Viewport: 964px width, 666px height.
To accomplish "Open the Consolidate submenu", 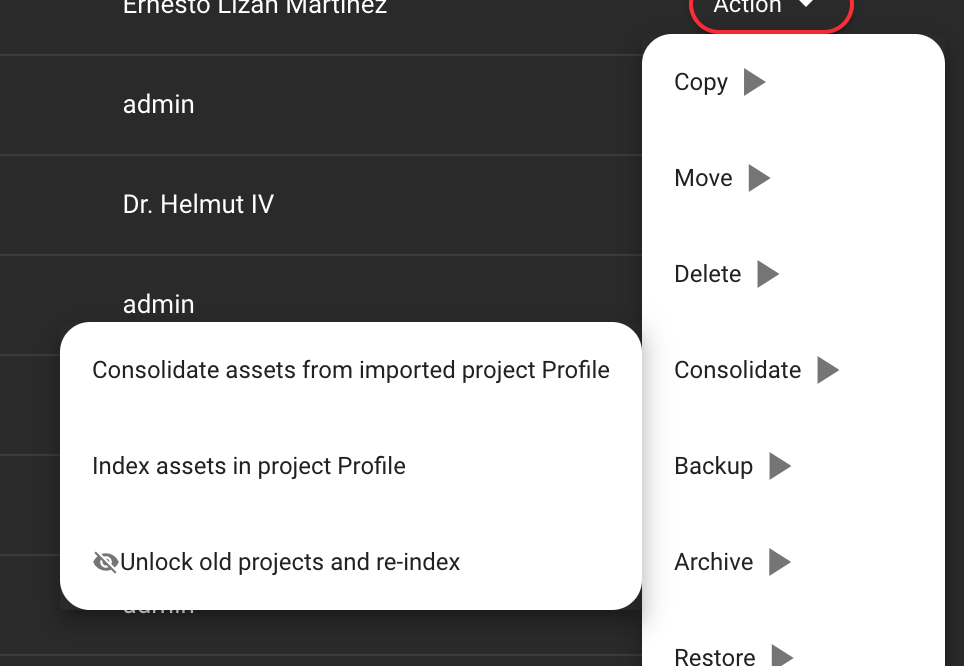I will (x=756, y=370).
